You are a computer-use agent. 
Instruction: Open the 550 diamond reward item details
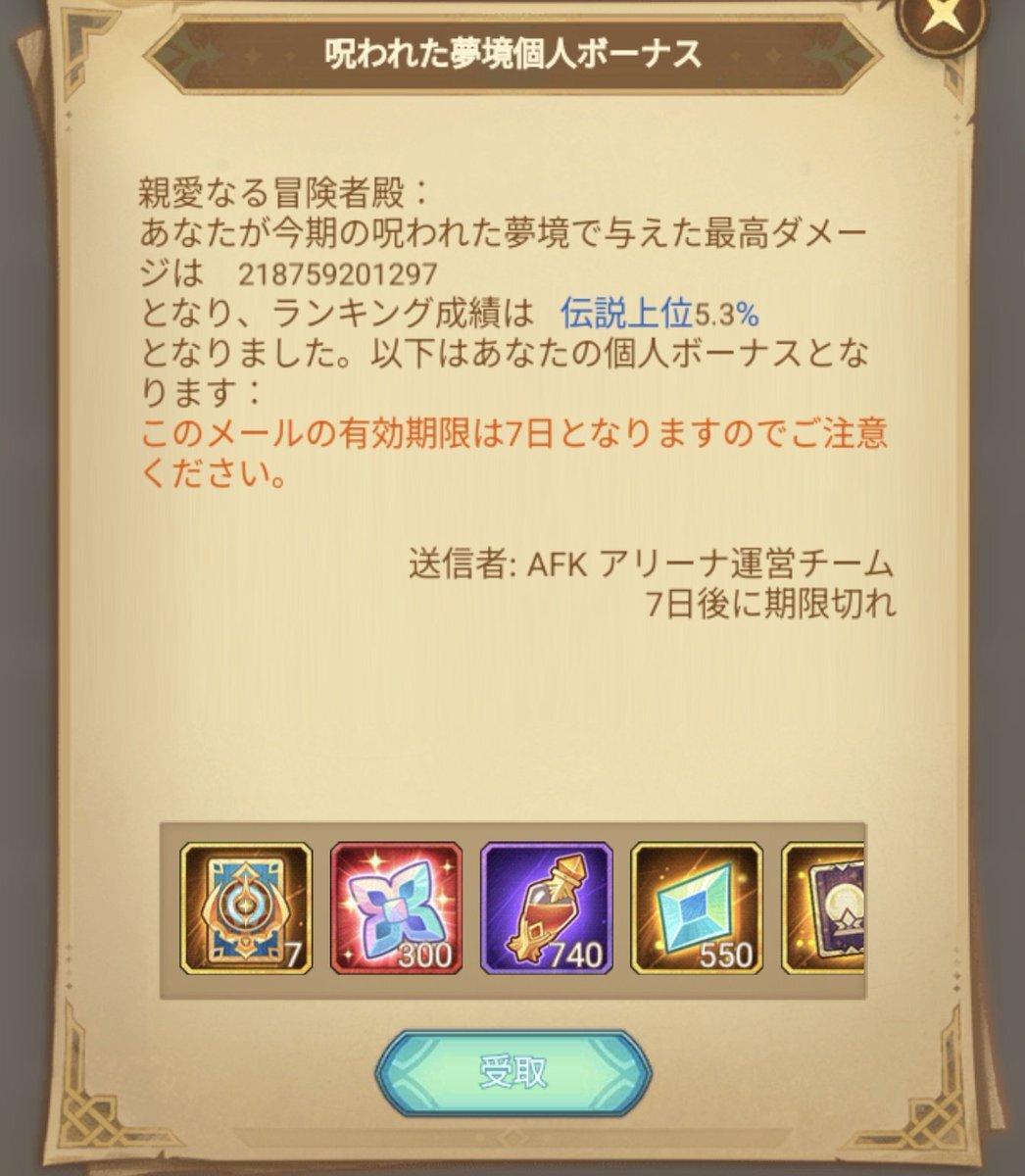click(x=696, y=907)
